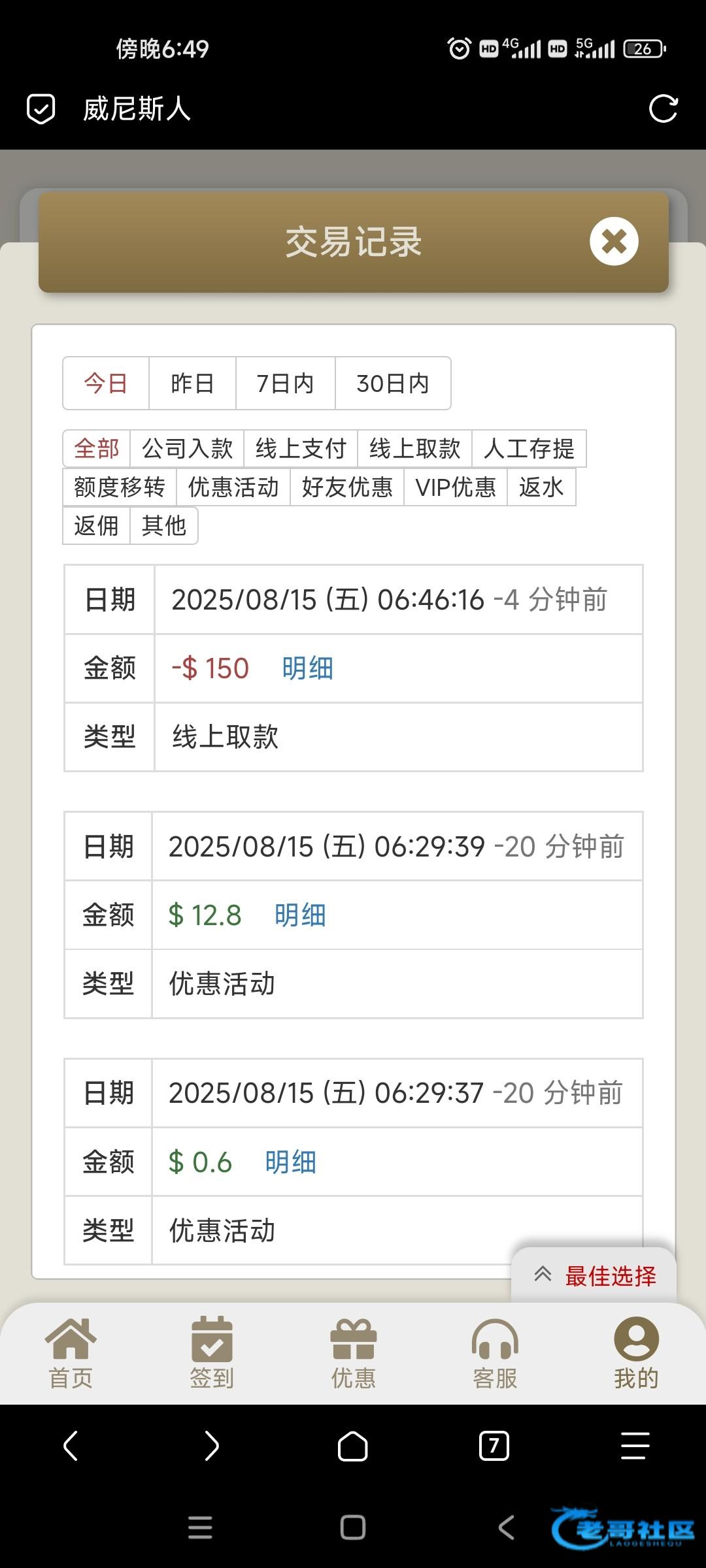The image size is (706, 1568).
Task: Show only 线上取款 transactions
Action: tap(414, 449)
